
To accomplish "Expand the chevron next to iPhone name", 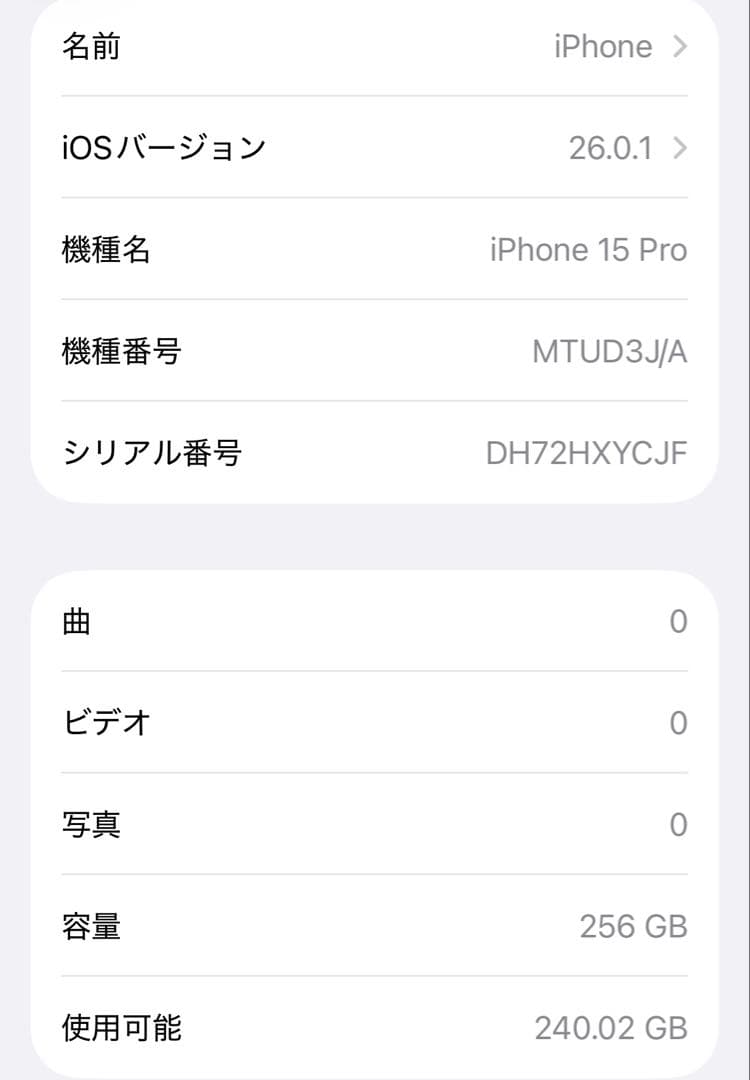I will tap(679, 46).
